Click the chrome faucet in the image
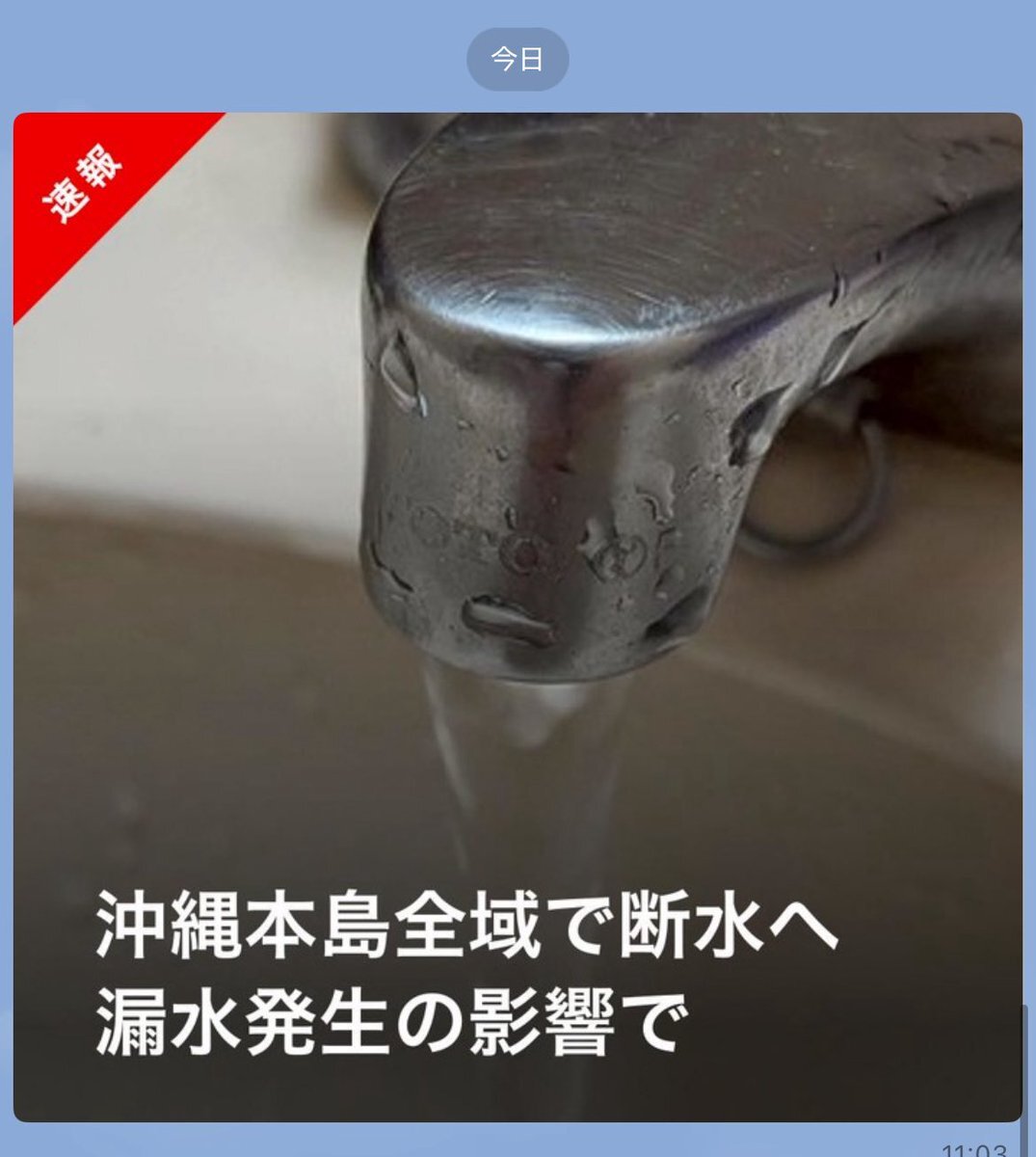 click(578, 337)
